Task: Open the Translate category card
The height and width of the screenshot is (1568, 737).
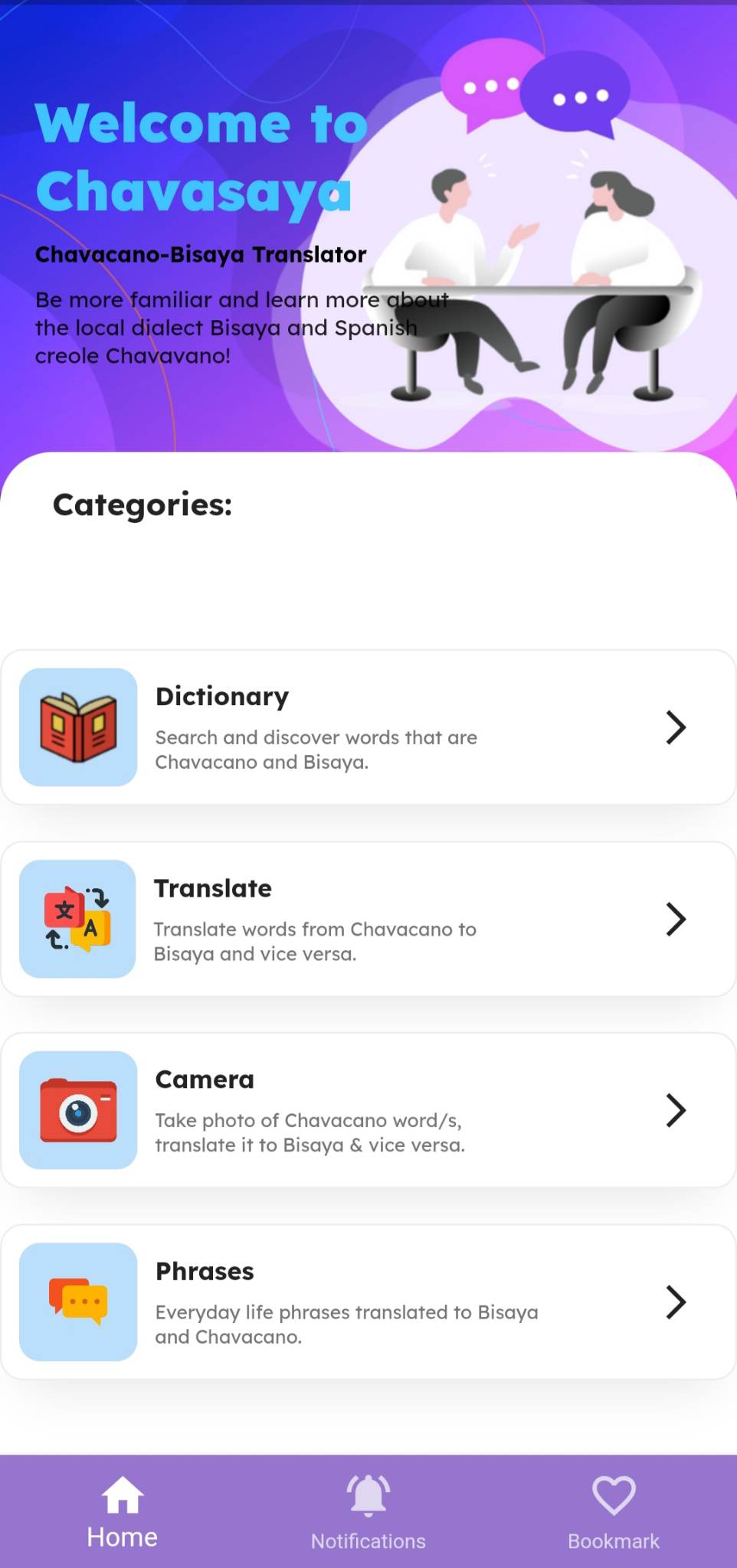Action: 368,919
